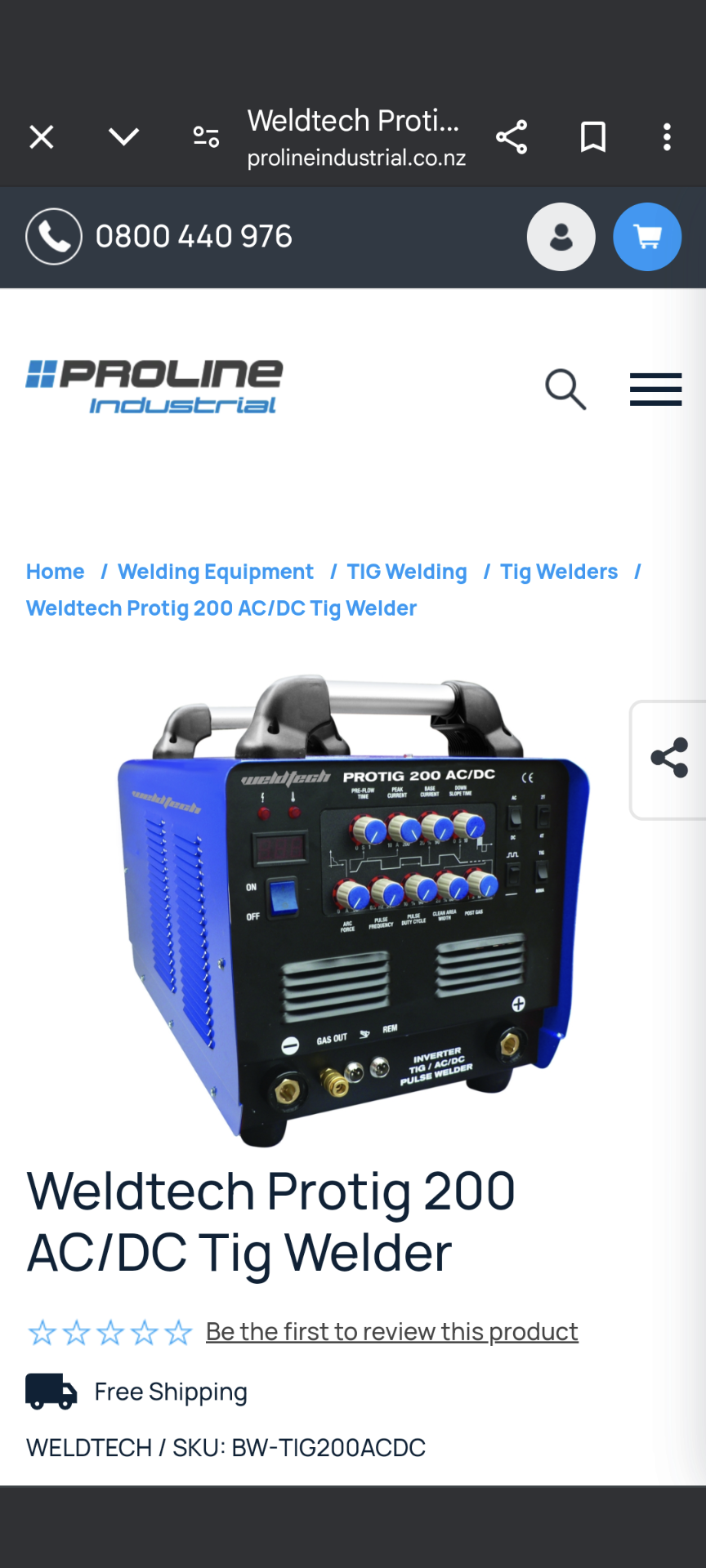Open the Welding Equipment breadcrumb

pyautogui.click(x=216, y=572)
